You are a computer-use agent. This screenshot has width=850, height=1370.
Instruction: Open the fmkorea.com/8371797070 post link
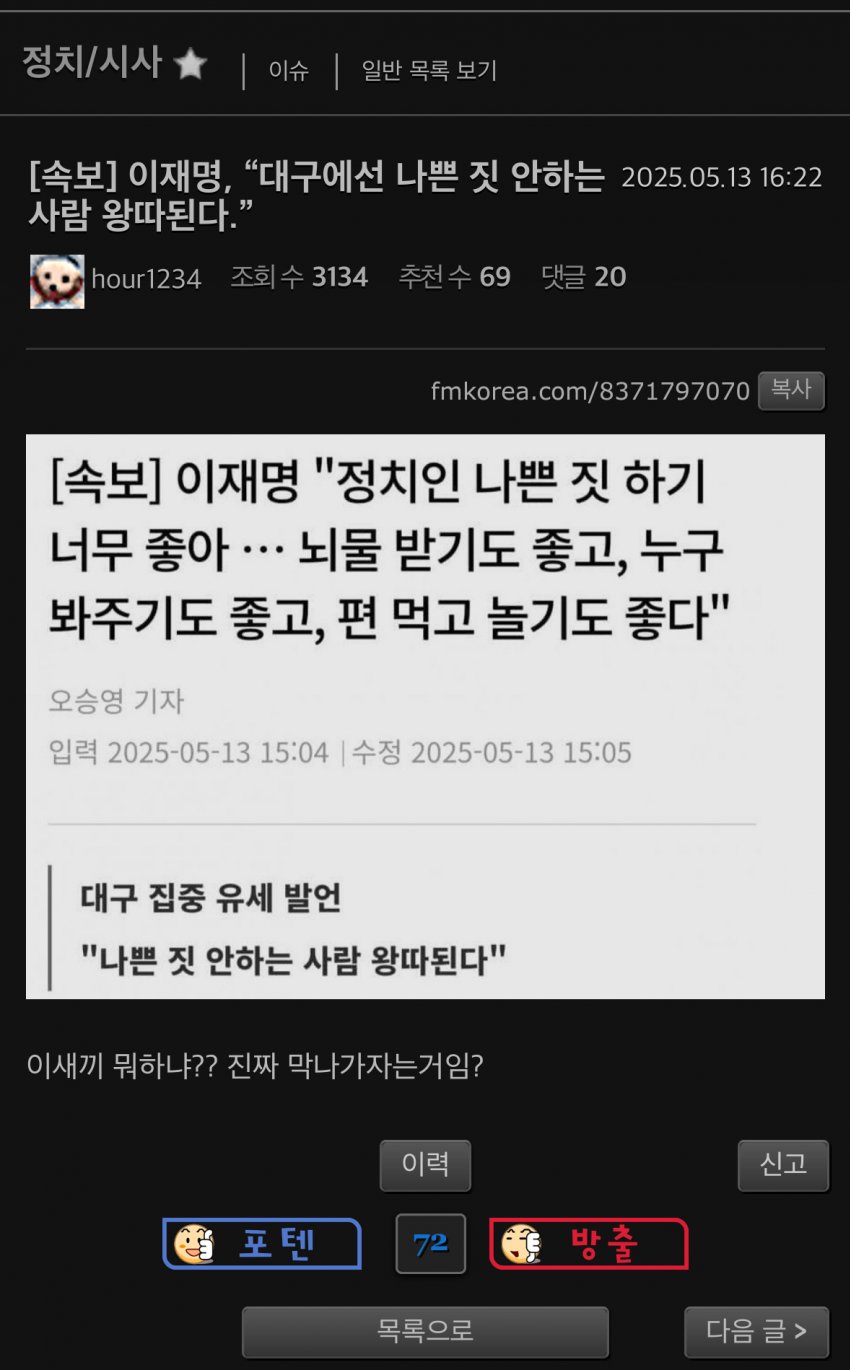pos(590,391)
